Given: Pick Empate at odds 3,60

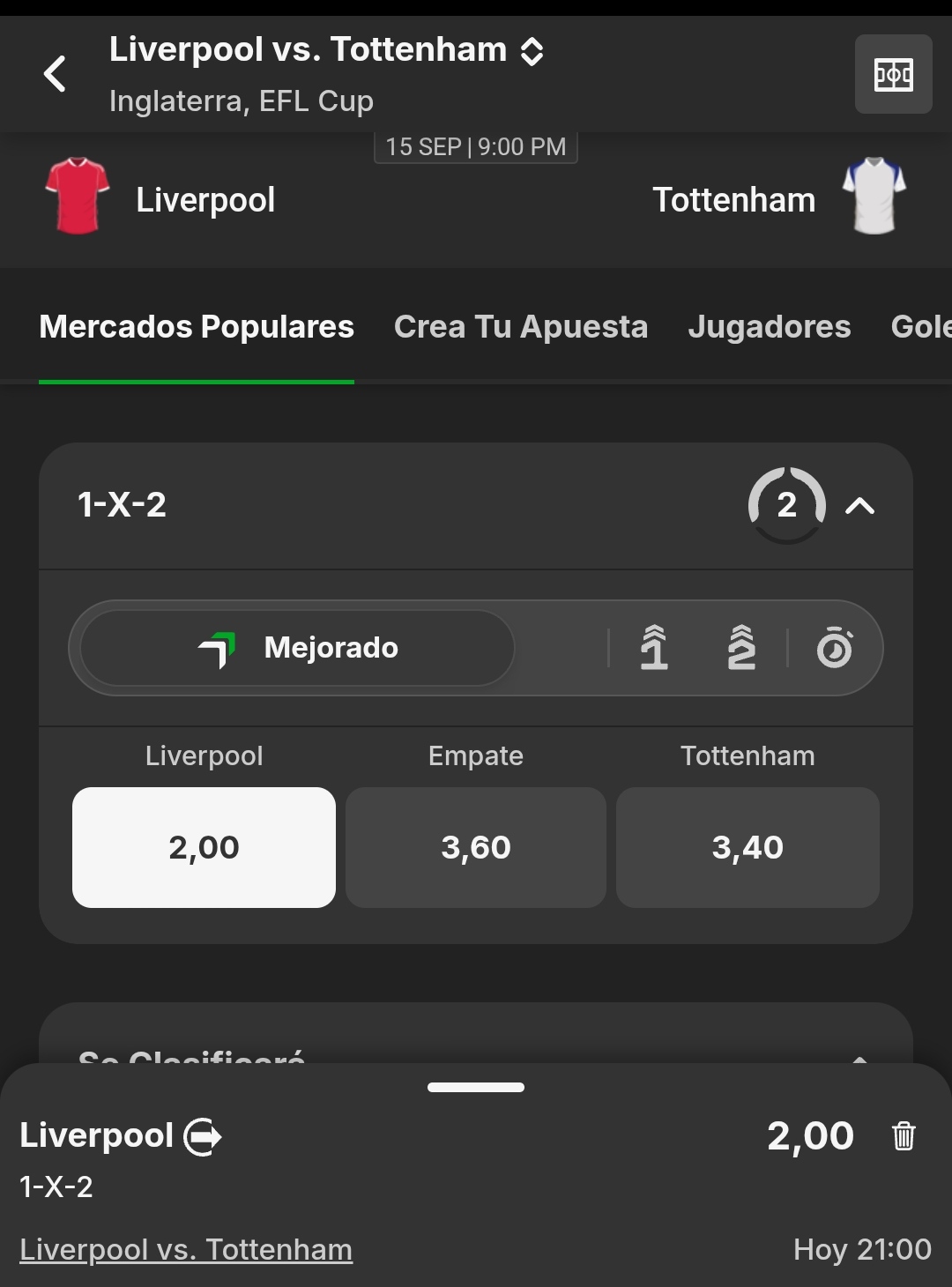Looking at the screenshot, I should tap(476, 847).
